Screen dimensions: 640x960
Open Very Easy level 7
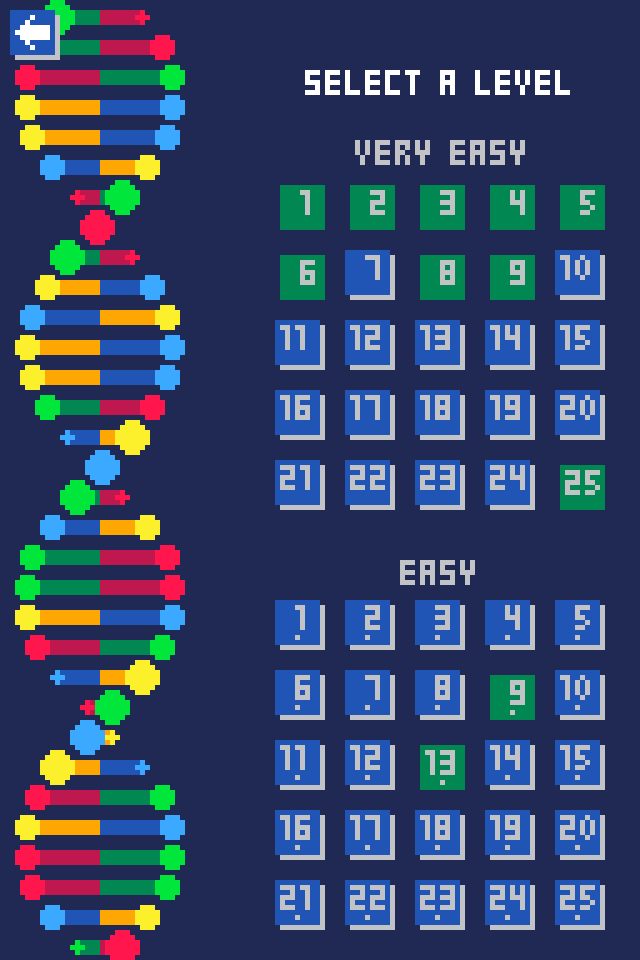click(x=369, y=274)
